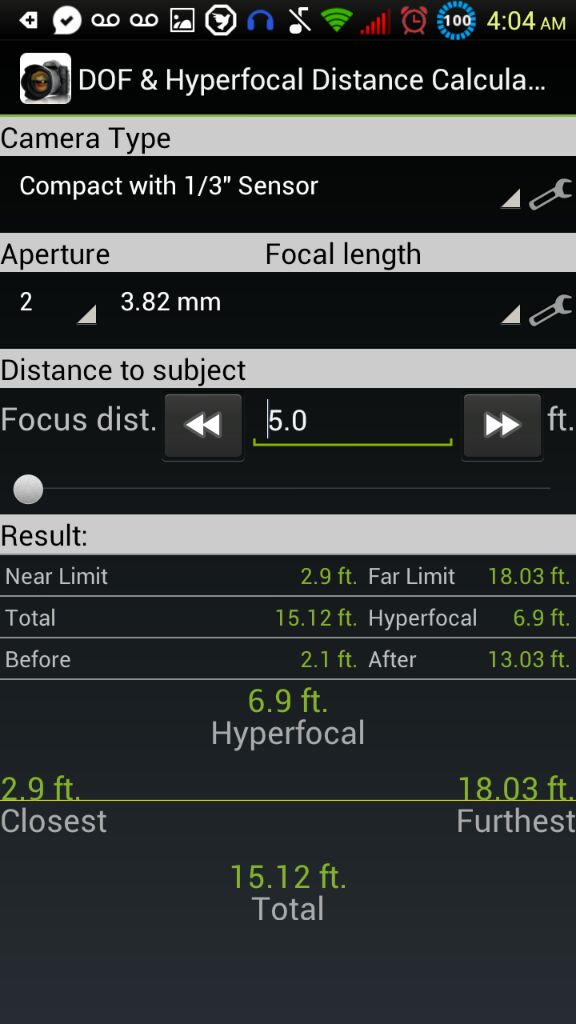The height and width of the screenshot is (1024, 576).
Task: Open the Camera Type dropdown
Action: [x=263, y=193]
